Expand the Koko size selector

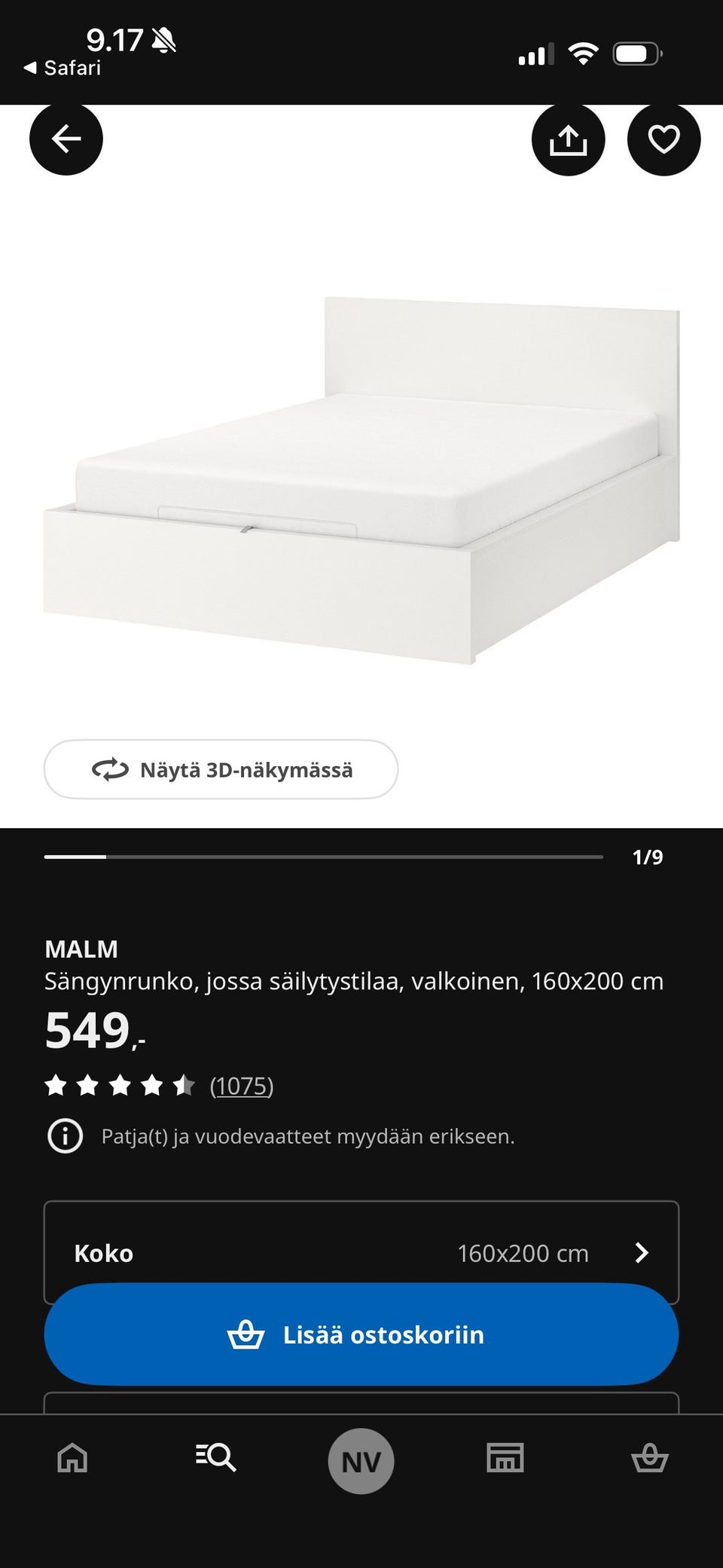361,1253
